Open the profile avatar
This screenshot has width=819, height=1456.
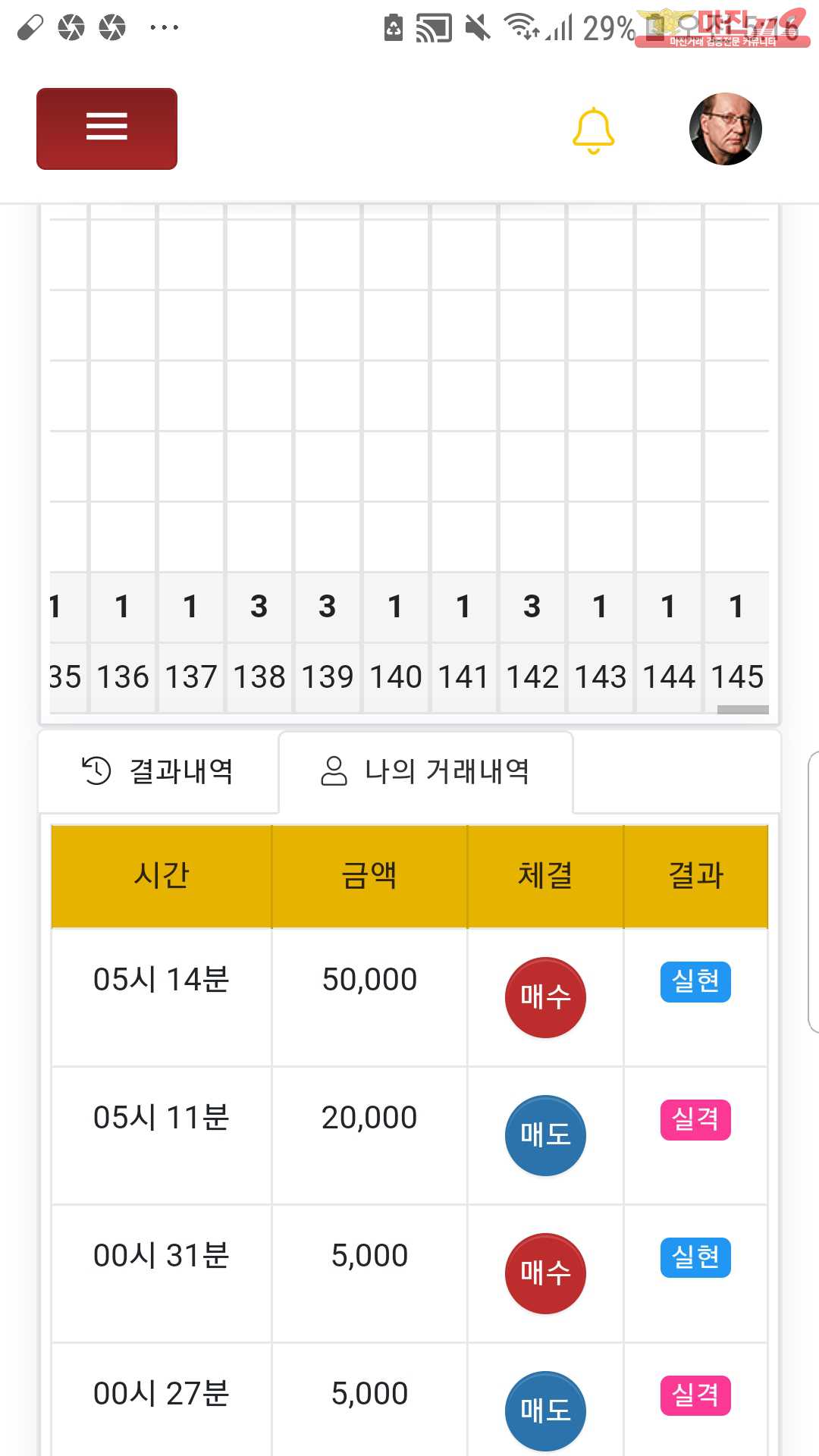pos(725,129)
